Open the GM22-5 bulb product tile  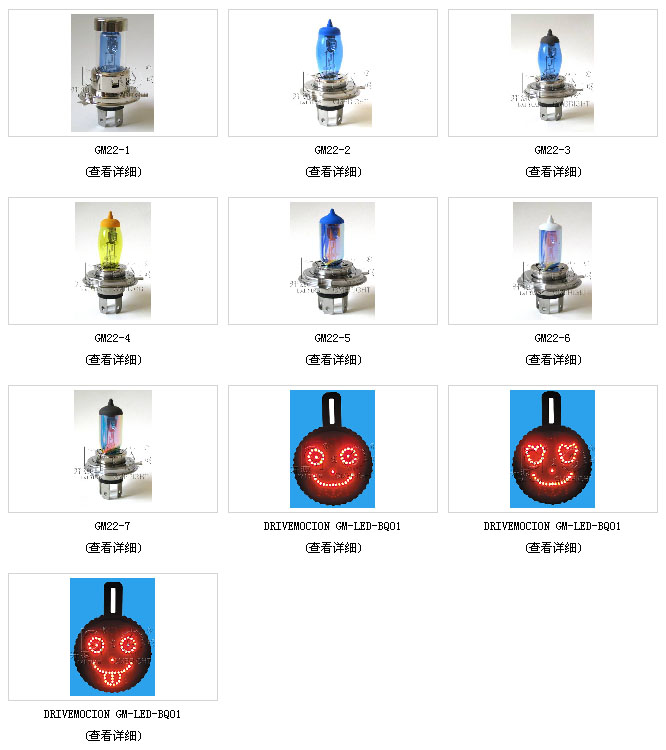tap(332, 261)
